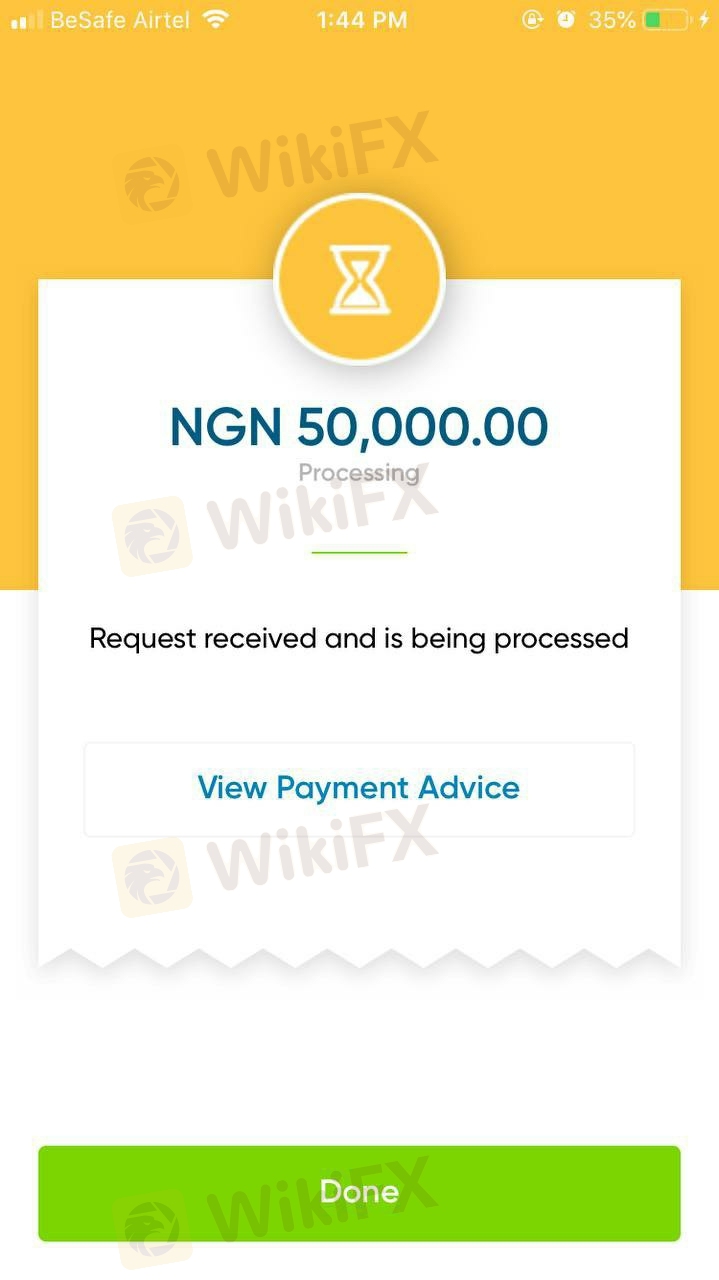Tap the green Done button

[358, 1192]
